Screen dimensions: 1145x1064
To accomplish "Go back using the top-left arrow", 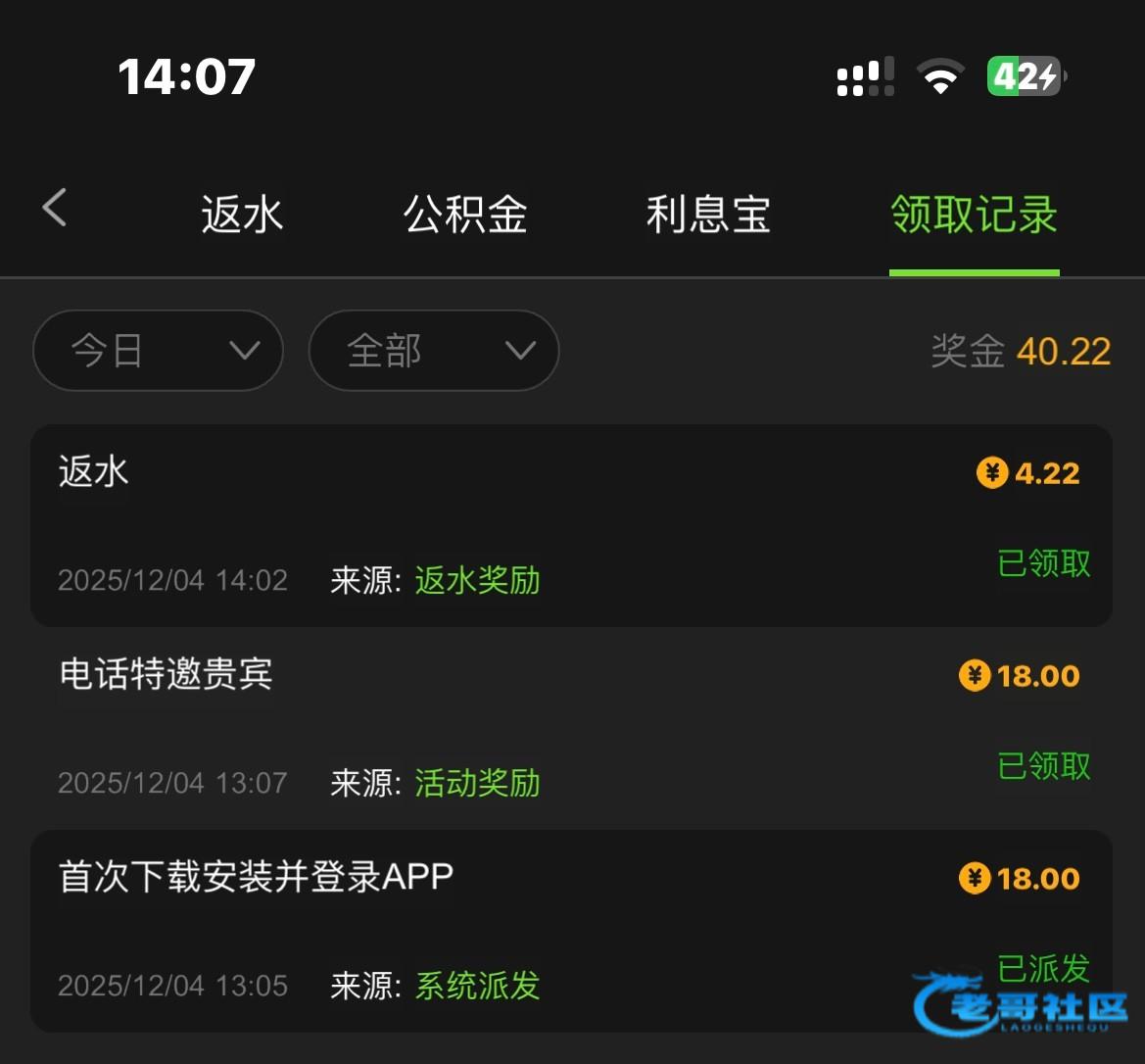I will (55, 209).
